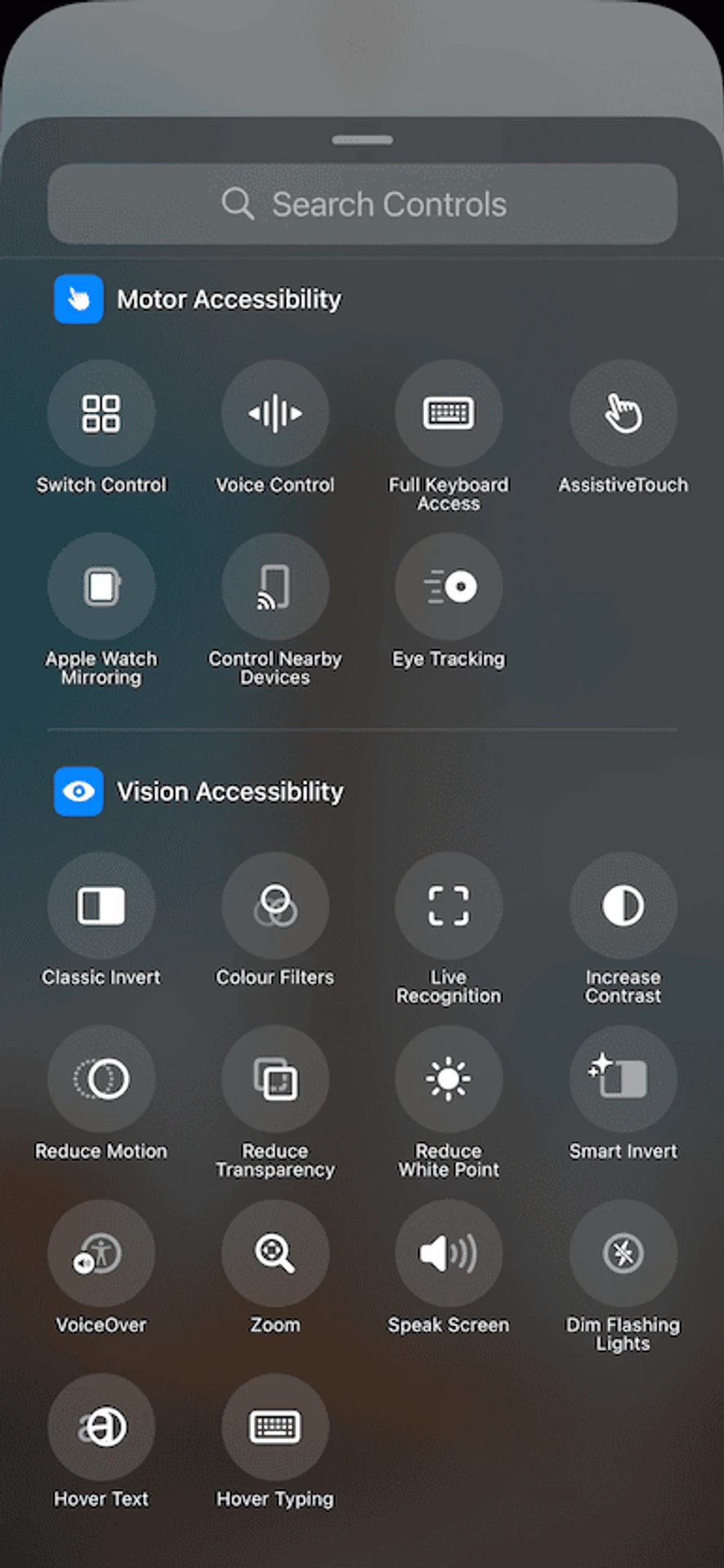Select Increase Contrast control

point(623,906)
